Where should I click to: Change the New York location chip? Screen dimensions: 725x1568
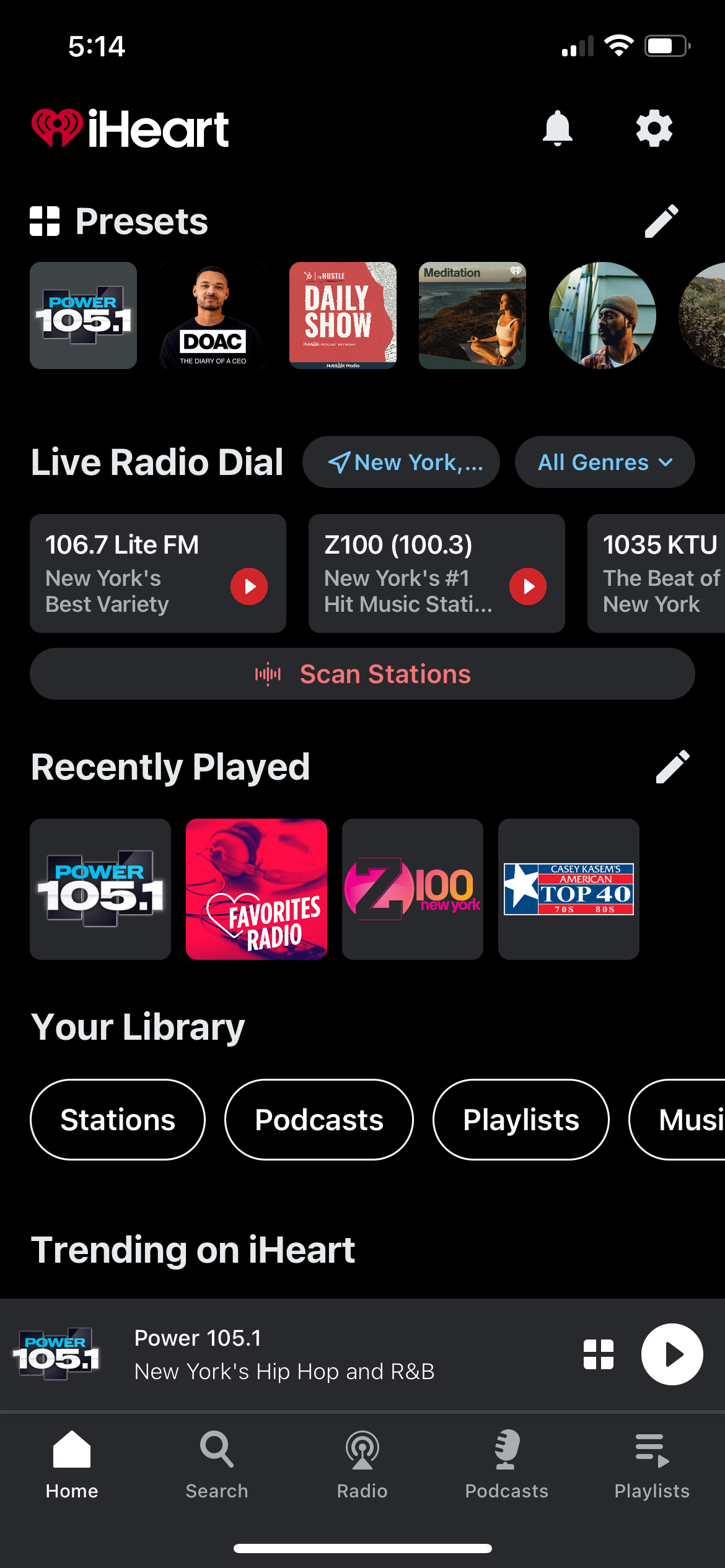[401, 462]
